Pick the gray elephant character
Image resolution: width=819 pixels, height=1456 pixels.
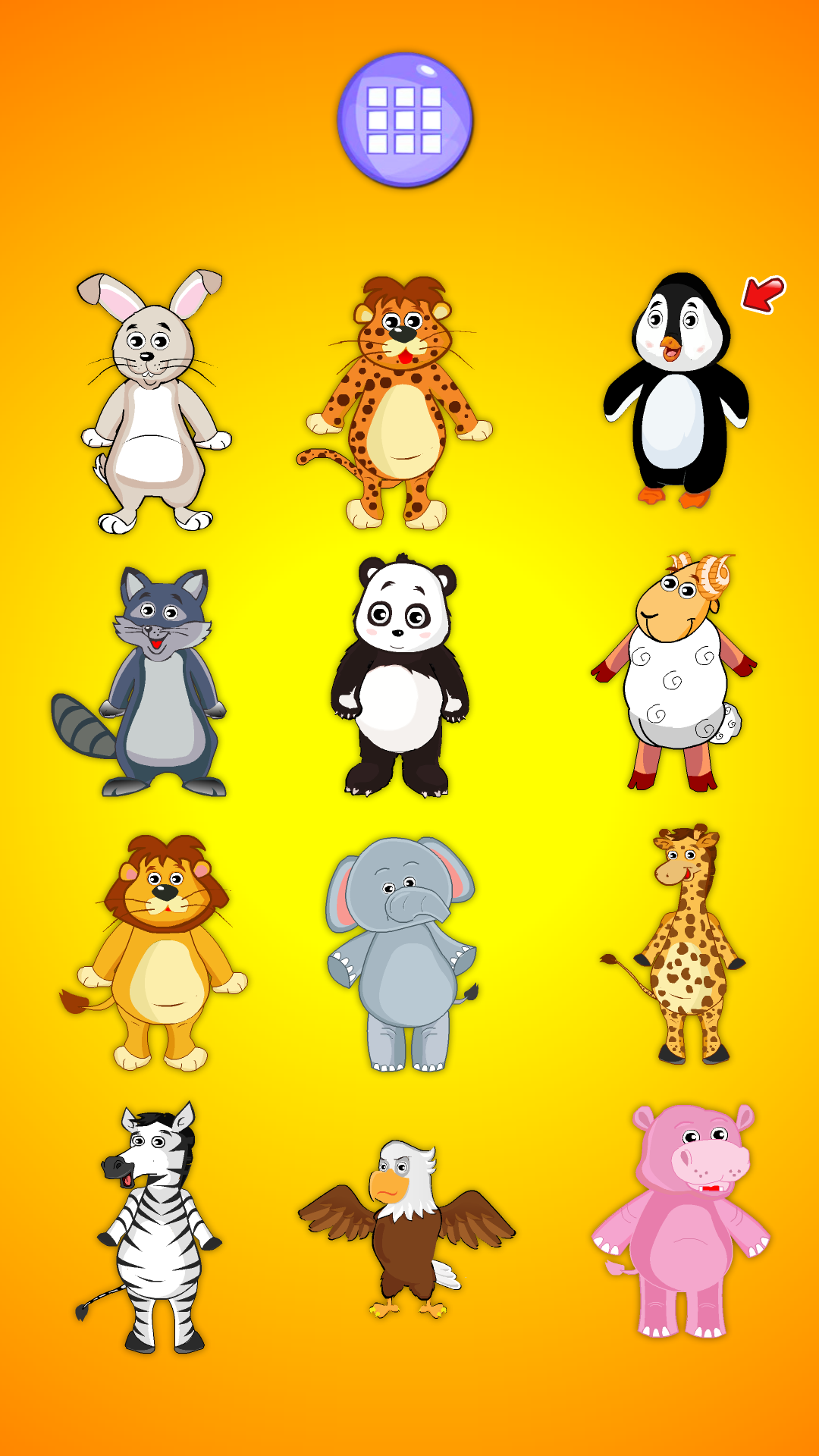click(402, 955)
